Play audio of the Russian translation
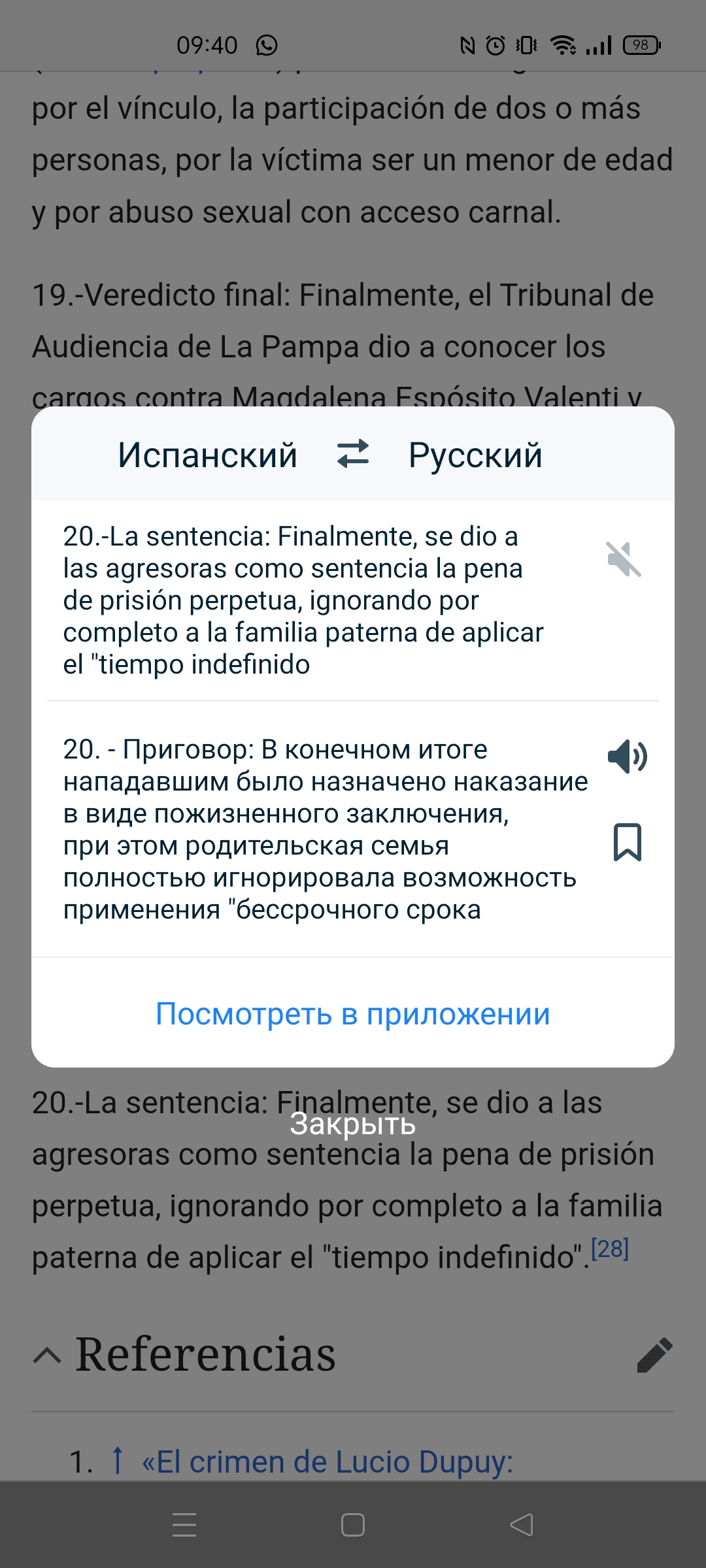 pyautogui.click(x=627, y=757)
